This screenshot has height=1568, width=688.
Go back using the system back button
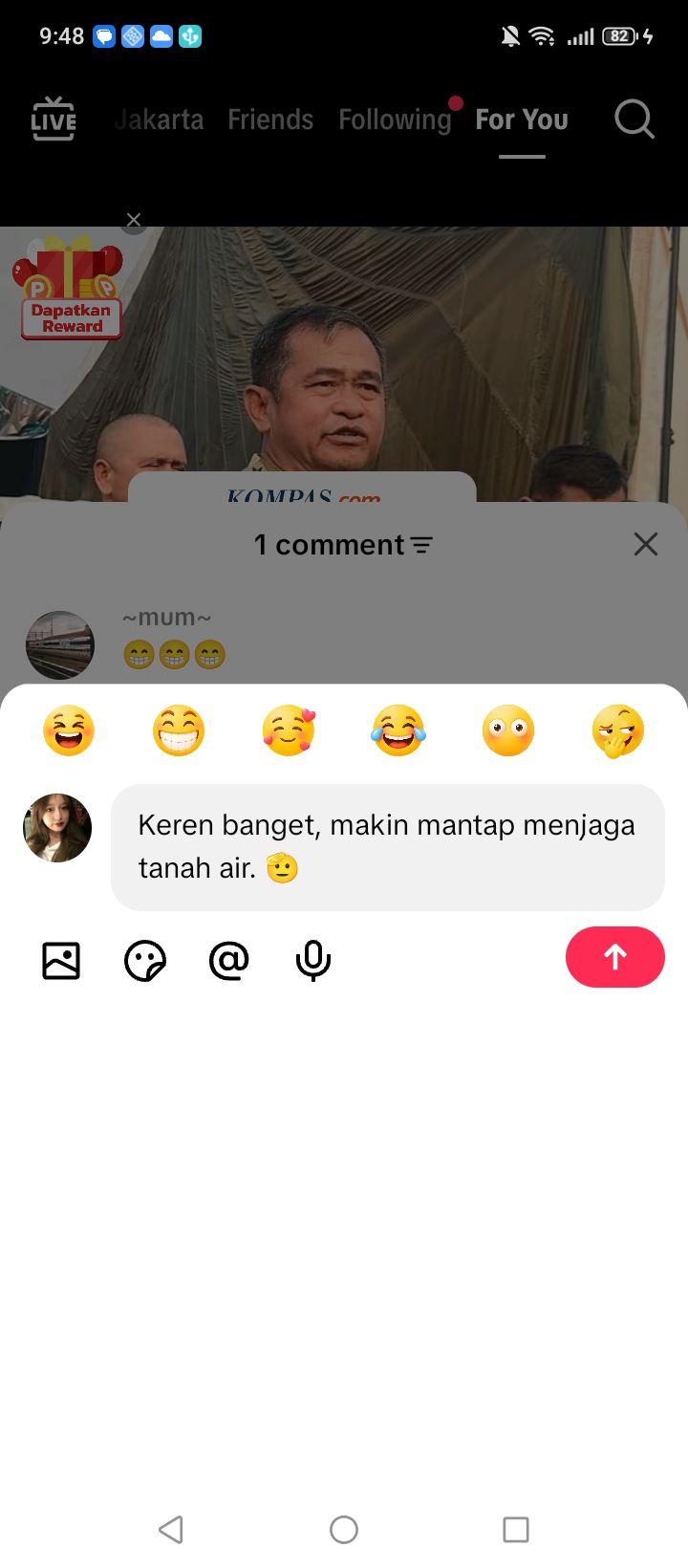tap(171, 1530)
